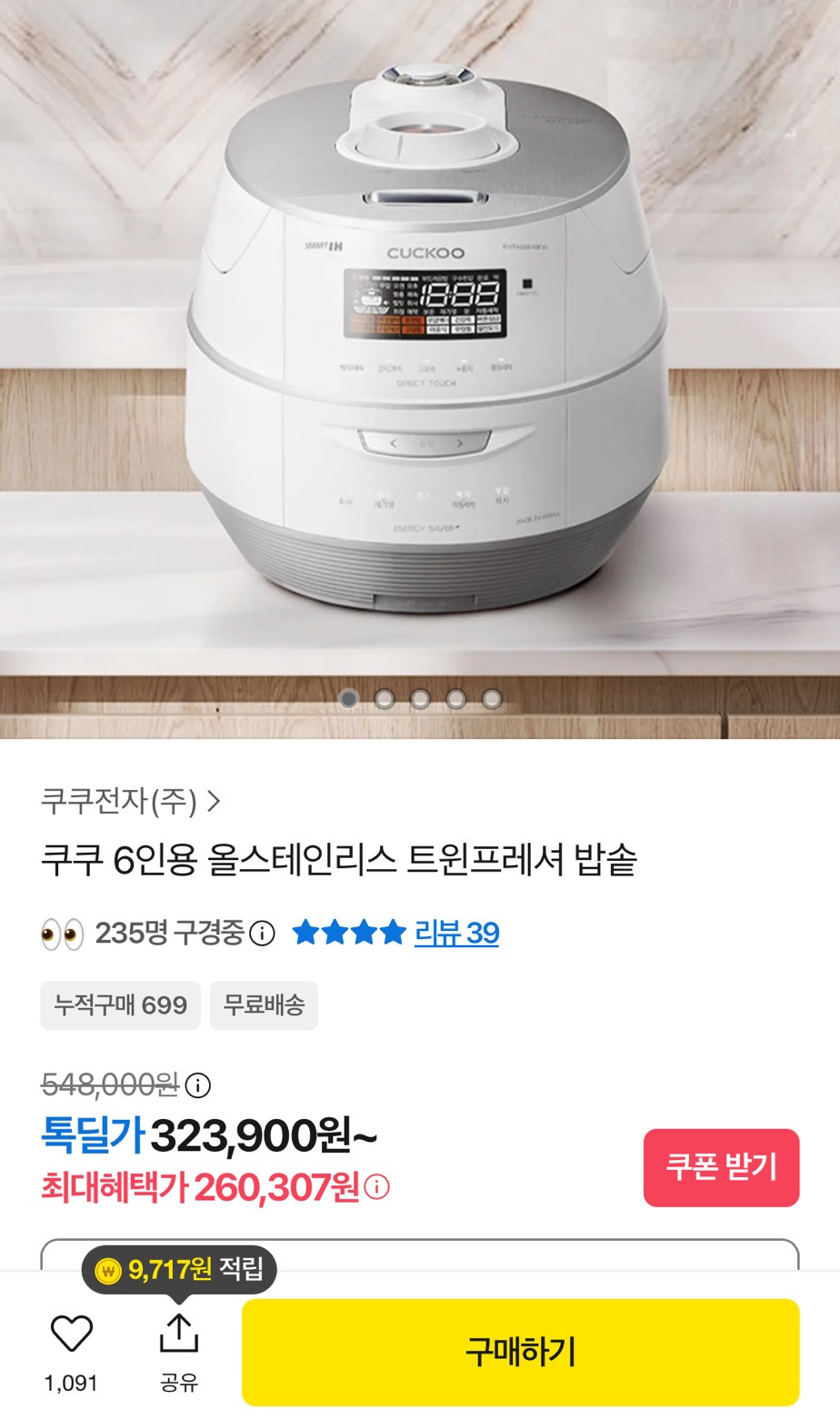Screen dimensions: 840x1419
Task: Share this product via 공유
Action: [x=178, y=1334]
